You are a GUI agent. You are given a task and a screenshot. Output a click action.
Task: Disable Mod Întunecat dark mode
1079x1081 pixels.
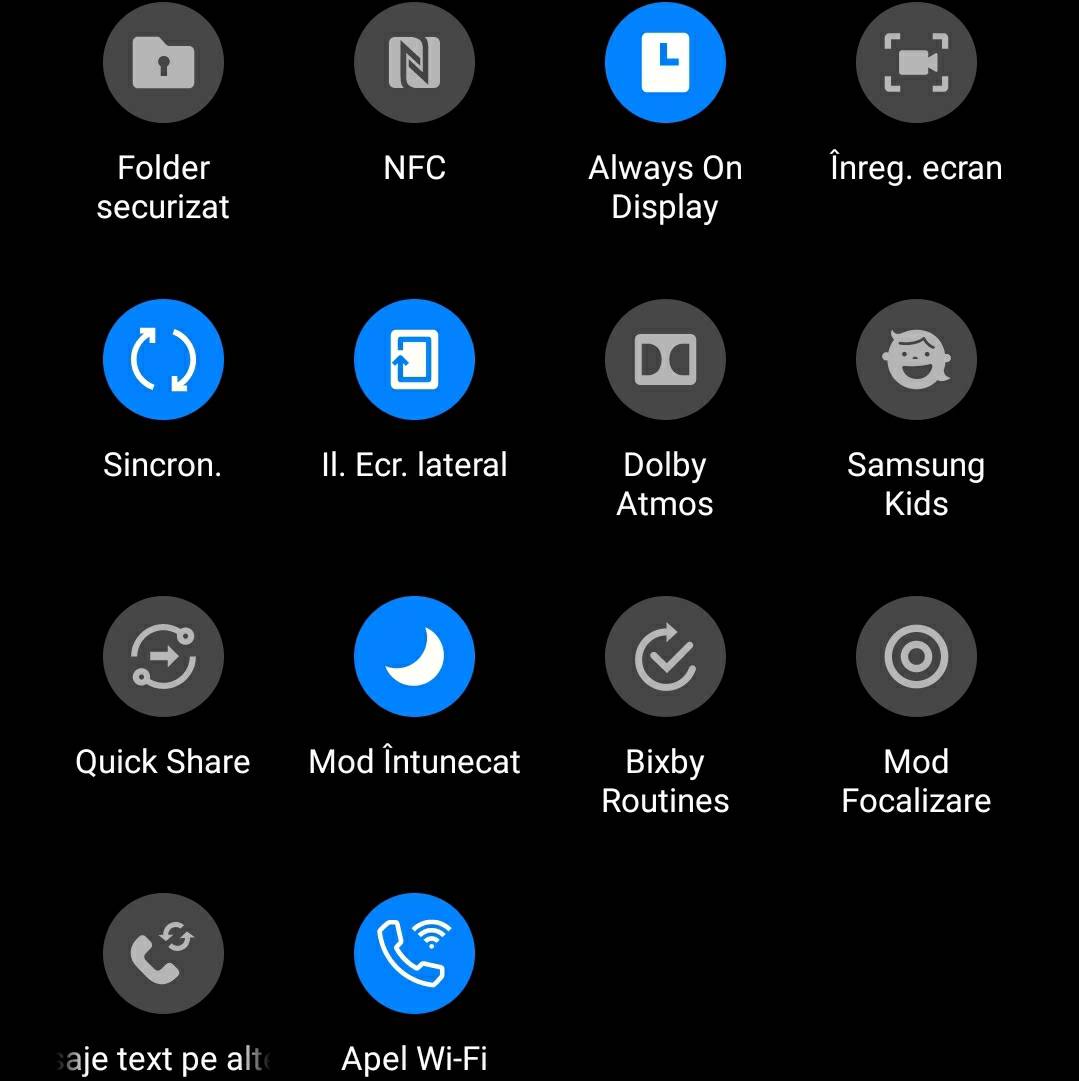[x=414, y=657]
